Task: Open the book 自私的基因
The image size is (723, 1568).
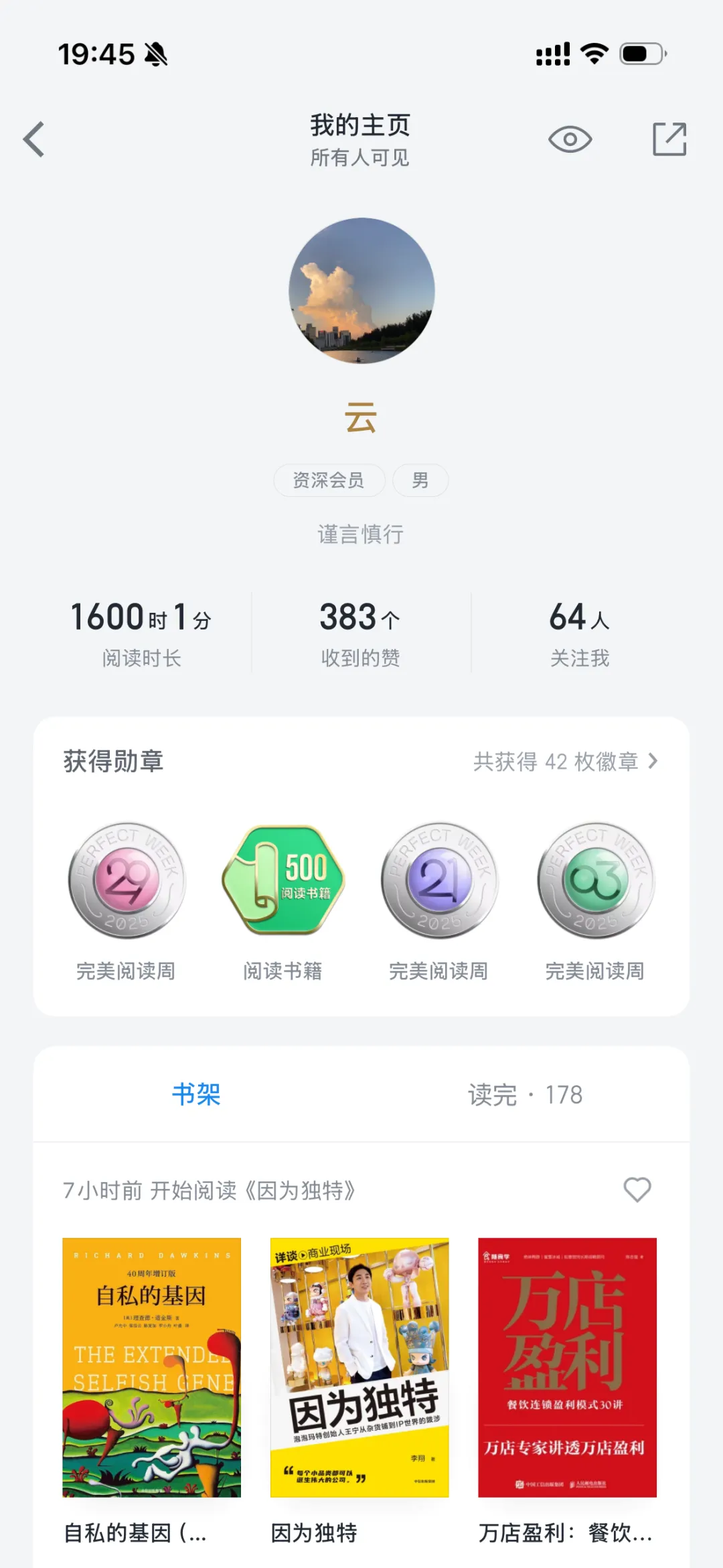Action: pyautogui.click(x=152, y=1367)
